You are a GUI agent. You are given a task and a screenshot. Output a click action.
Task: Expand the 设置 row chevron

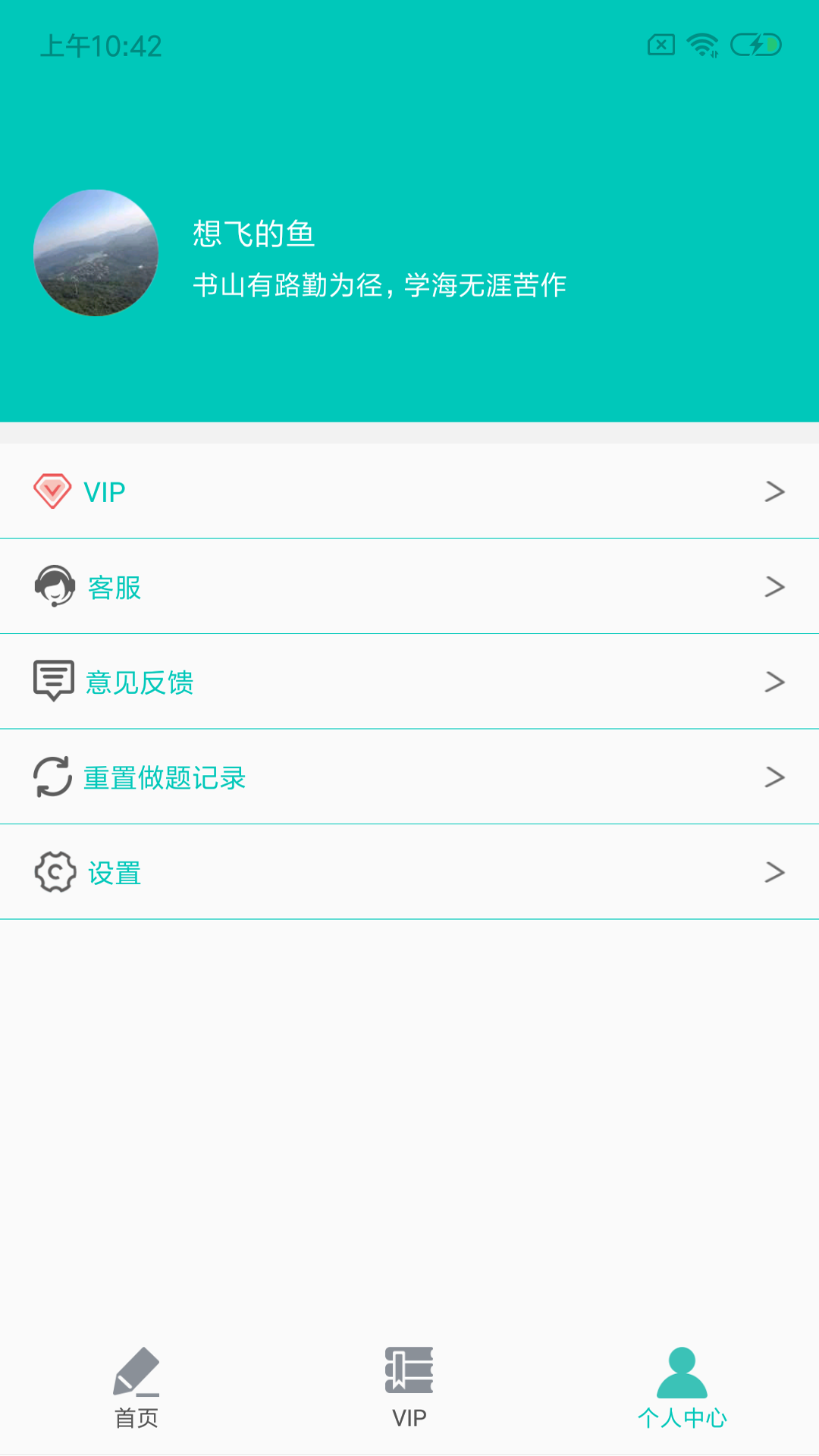[775, 872]
